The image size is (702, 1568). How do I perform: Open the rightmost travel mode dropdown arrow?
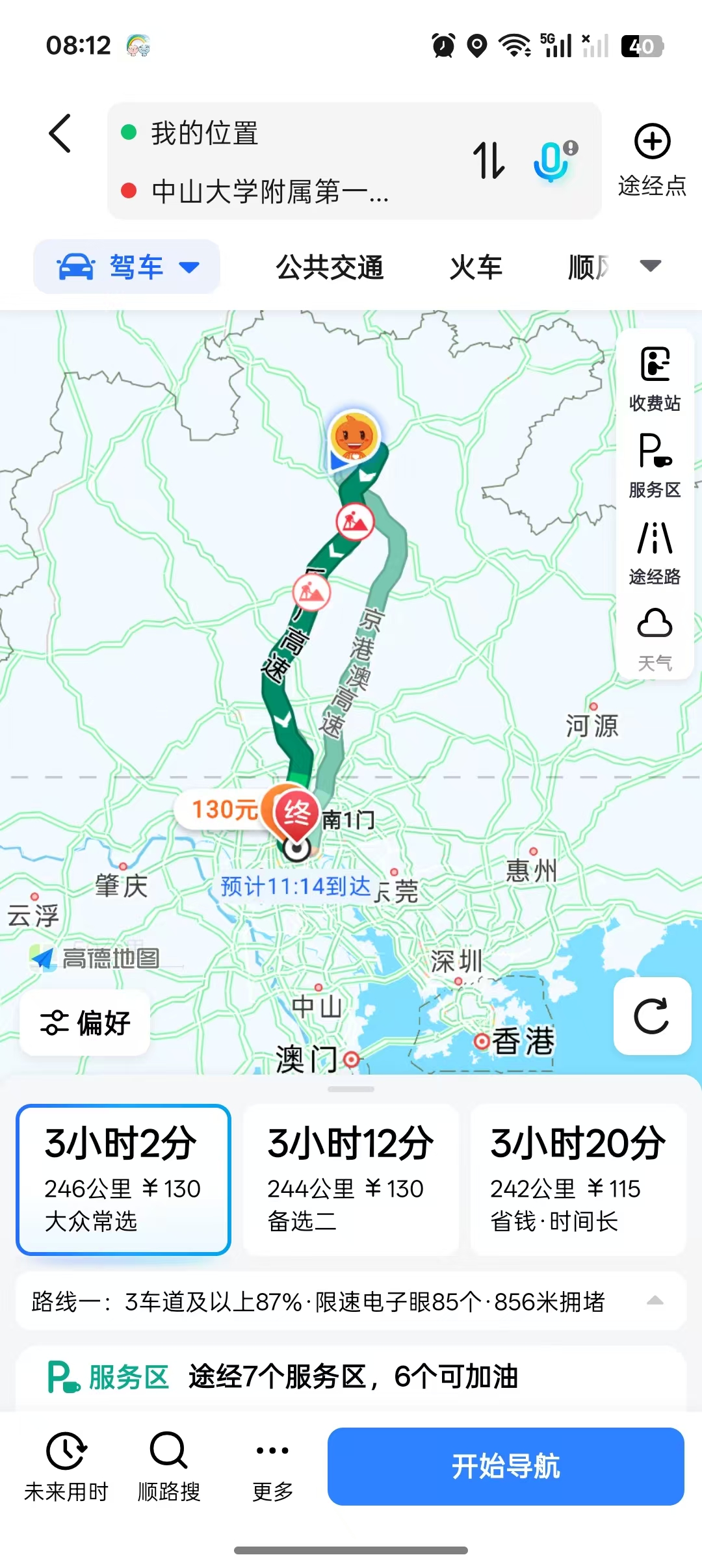click(x=650, y=265)
